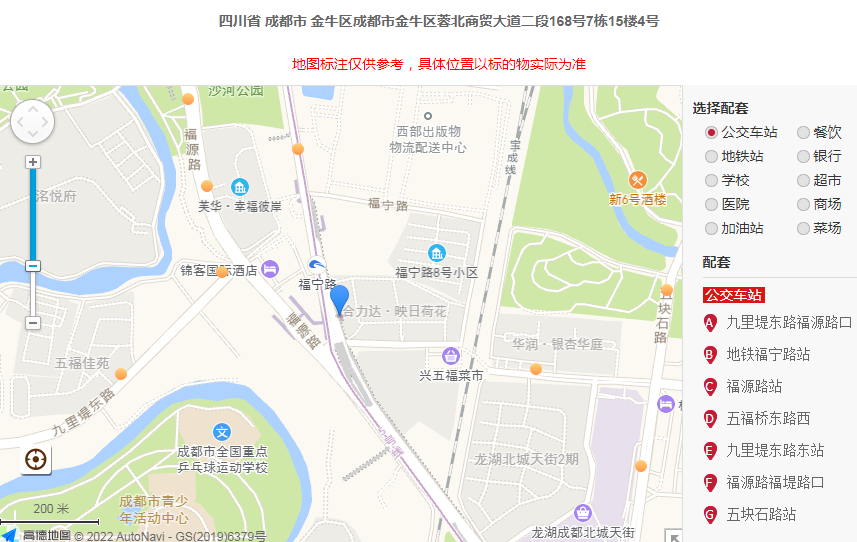The image size is (857, 542).
Task: Tap the blue location pin on map
Action: [339, 298]
